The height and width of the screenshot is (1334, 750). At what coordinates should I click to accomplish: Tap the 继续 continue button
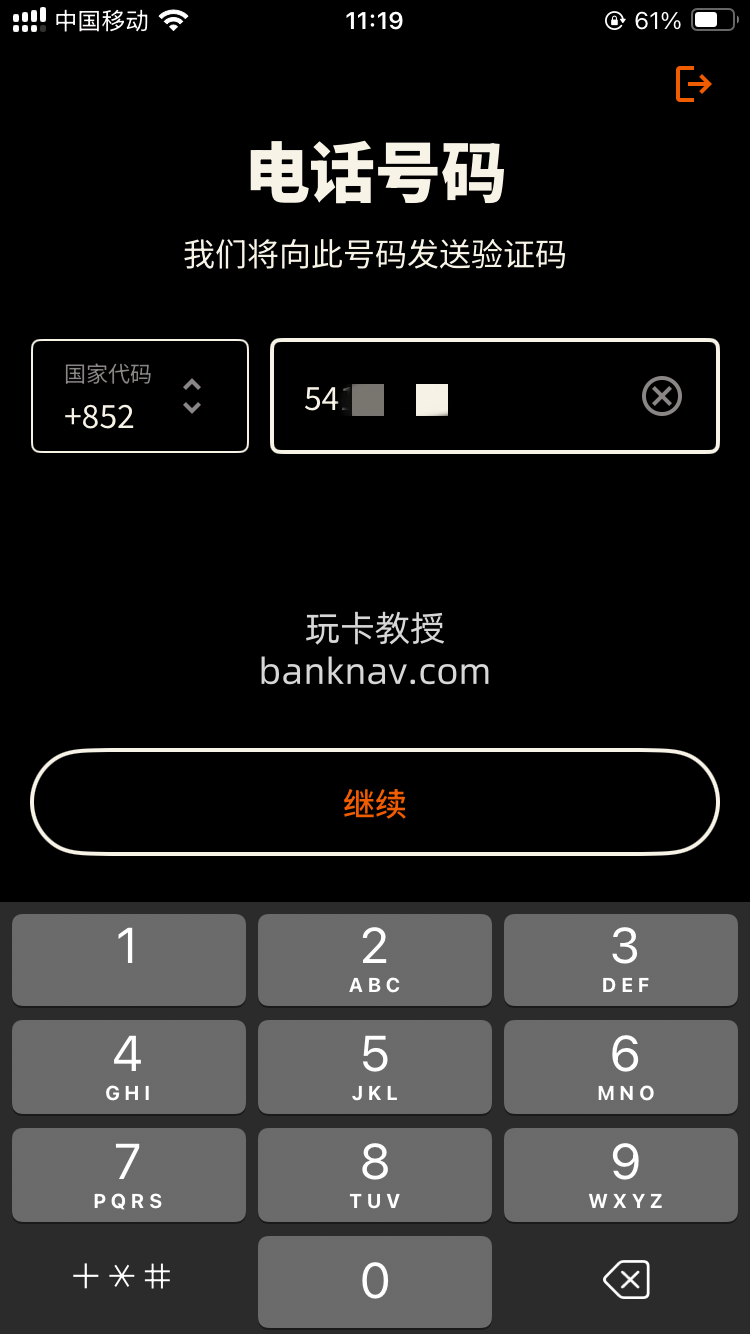375,802
